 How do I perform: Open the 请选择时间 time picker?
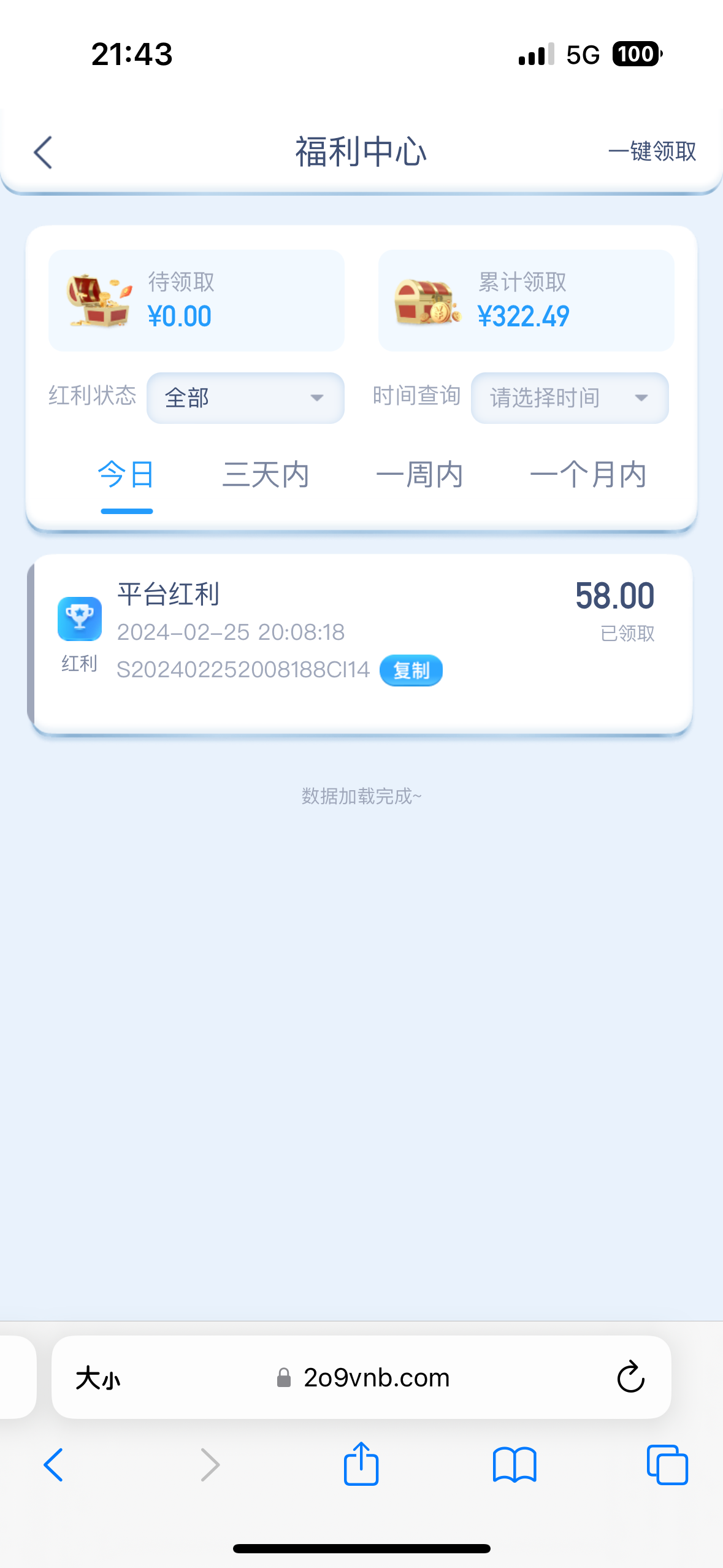point(569,398)
